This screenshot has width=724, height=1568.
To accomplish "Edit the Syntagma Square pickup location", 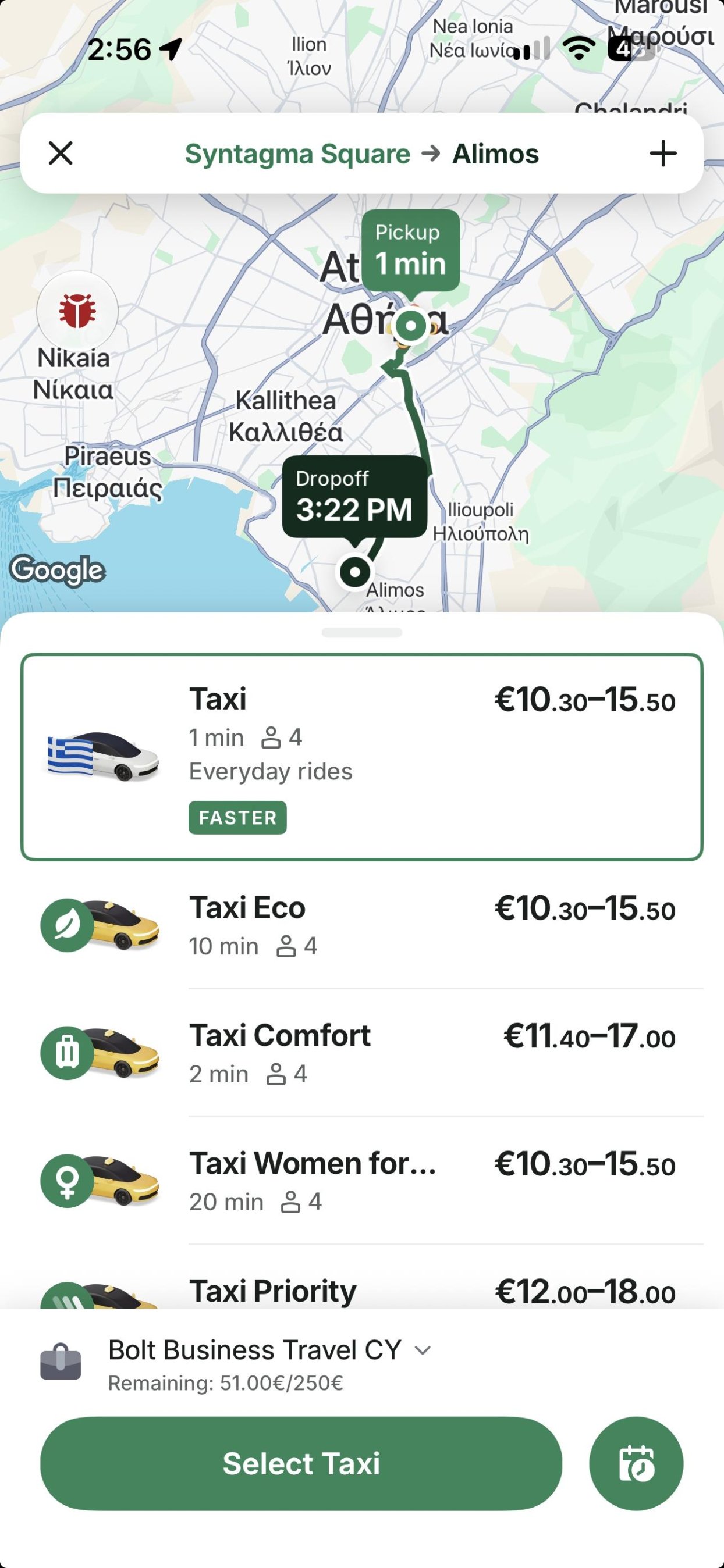I will tap(297, 154).
